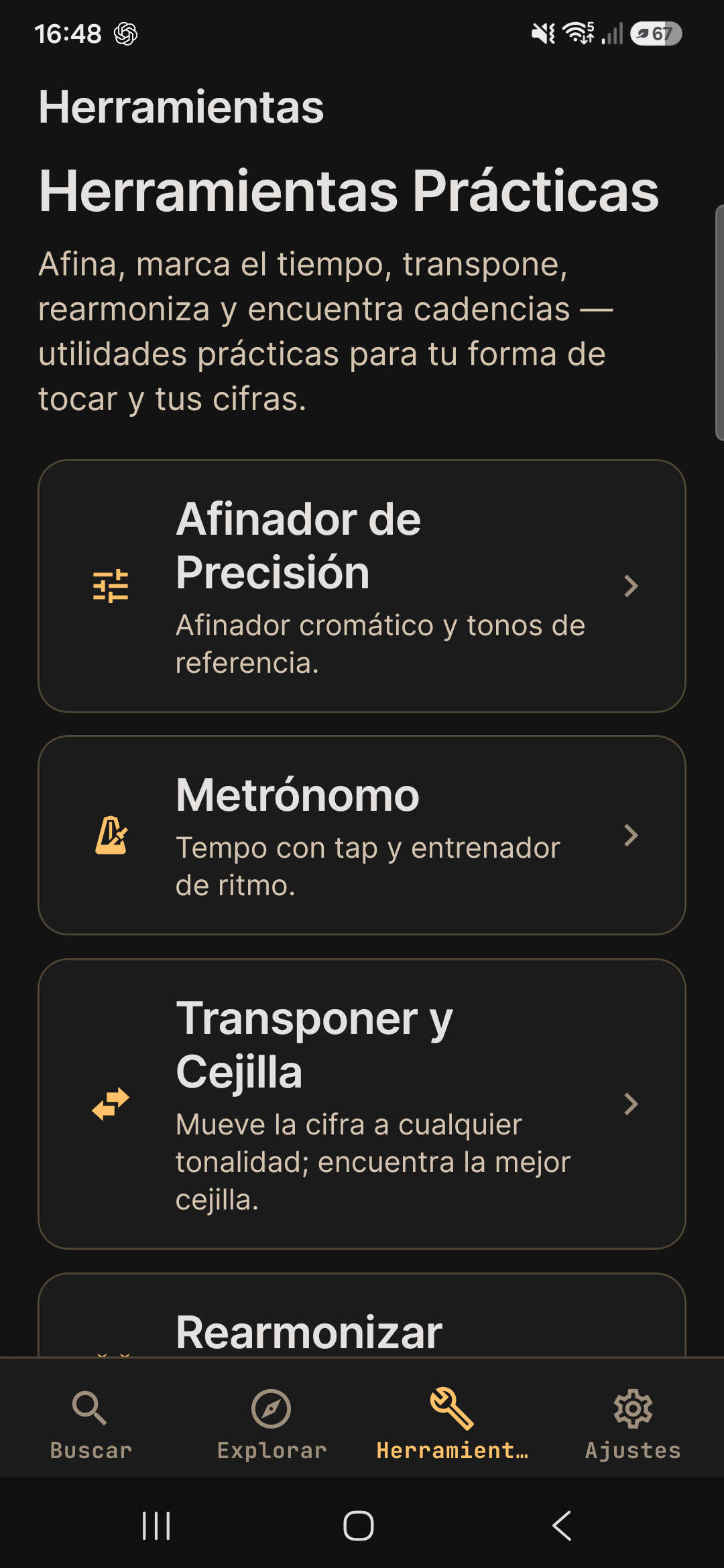
Task: Open the Transponer y Cejilla card
Action: pyautogui.click(x=362, y=1104)
